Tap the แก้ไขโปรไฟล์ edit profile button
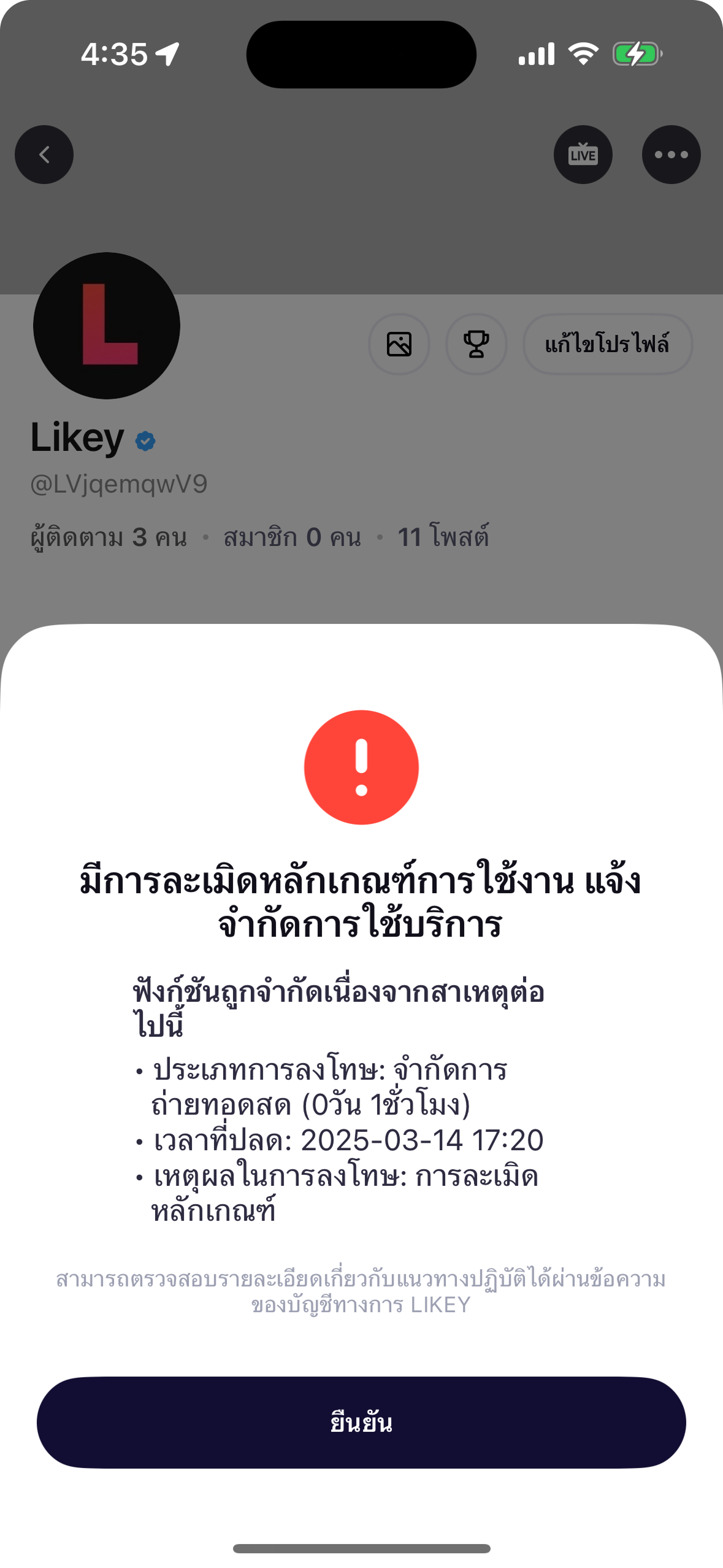723x1568 pixels. pyautogui.click(x=607, y=344)
